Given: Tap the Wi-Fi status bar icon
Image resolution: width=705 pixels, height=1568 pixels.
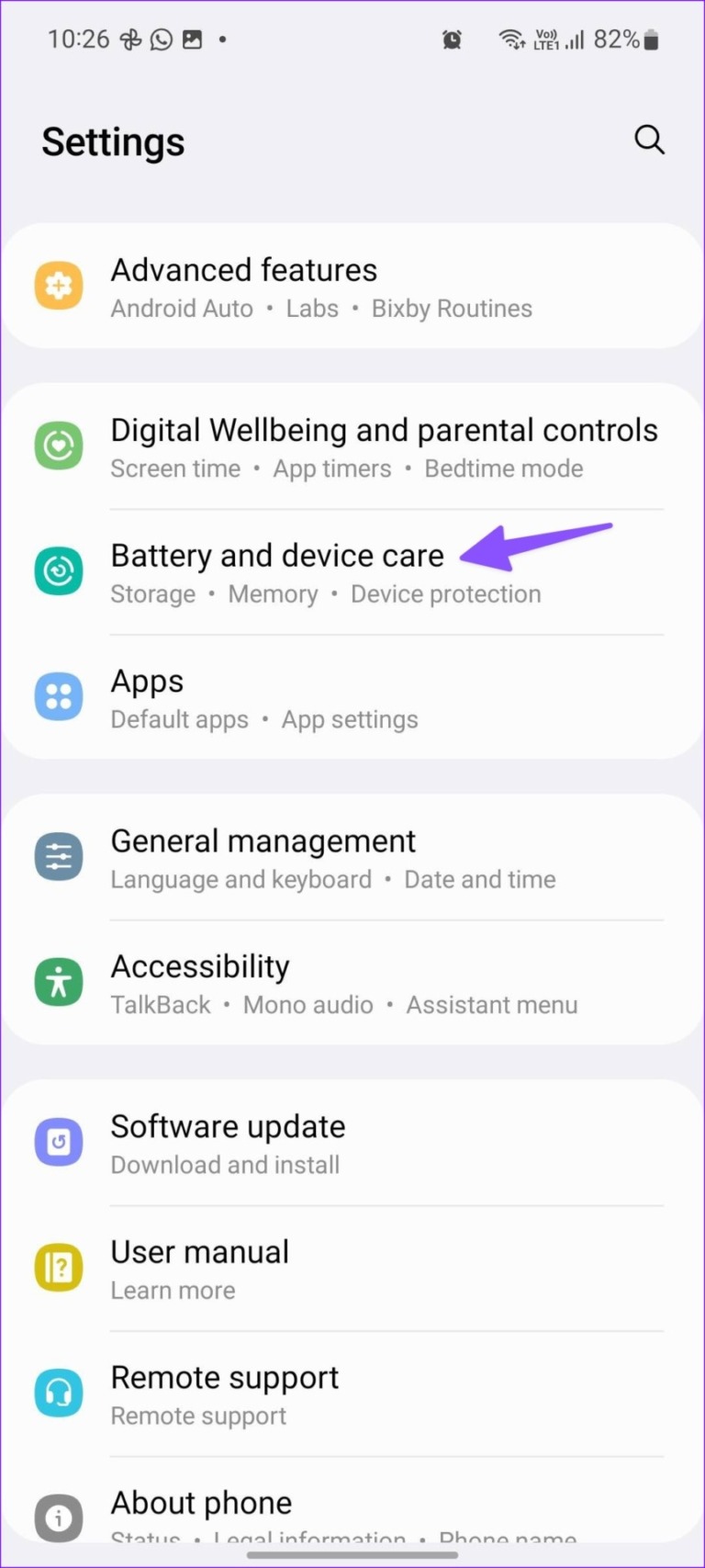Looking at the screenshot, I should point(510,39).
